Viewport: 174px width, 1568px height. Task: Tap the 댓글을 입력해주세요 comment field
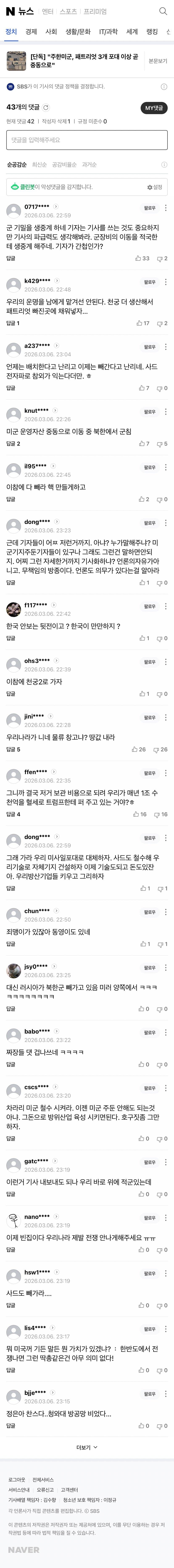87,140
